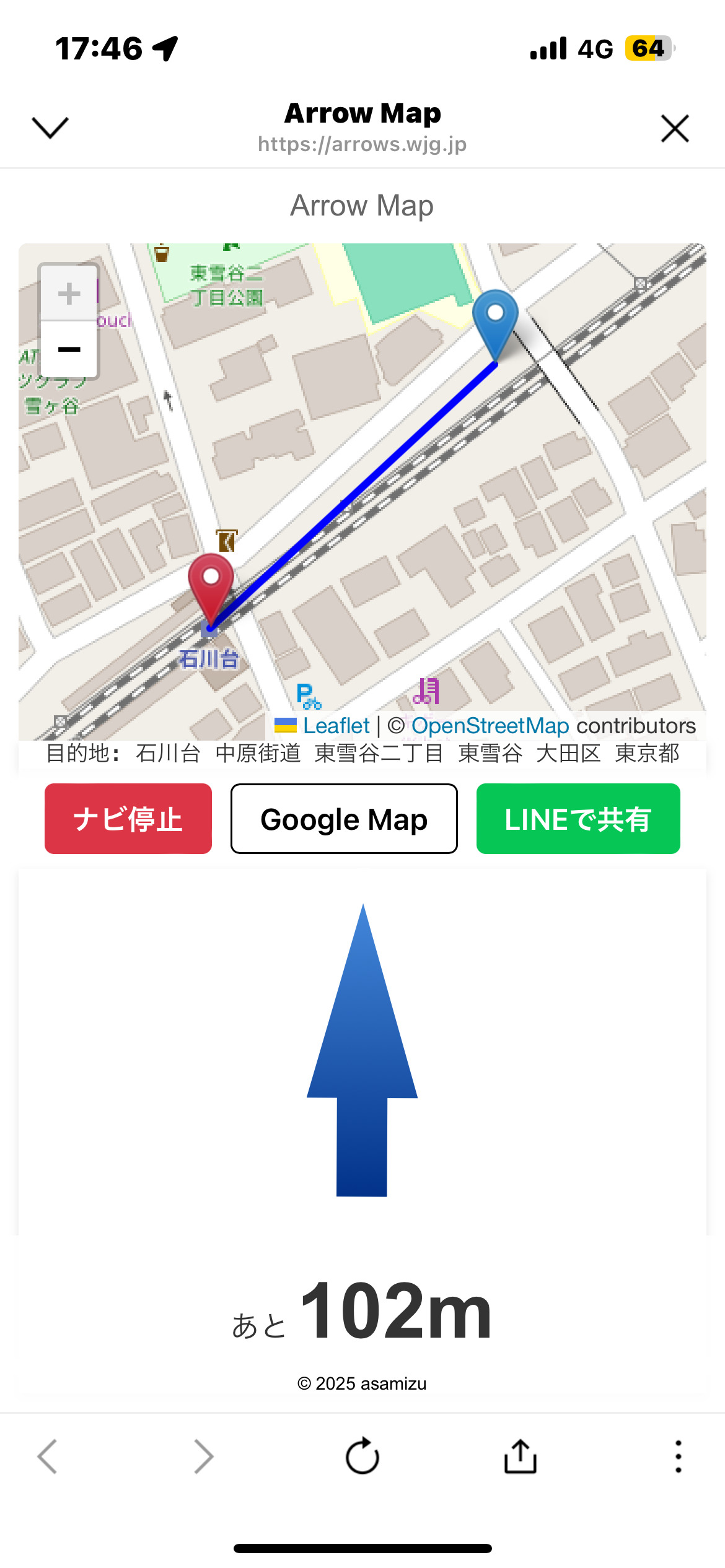Collapse the page with the down chevron

tap(50, 127)
